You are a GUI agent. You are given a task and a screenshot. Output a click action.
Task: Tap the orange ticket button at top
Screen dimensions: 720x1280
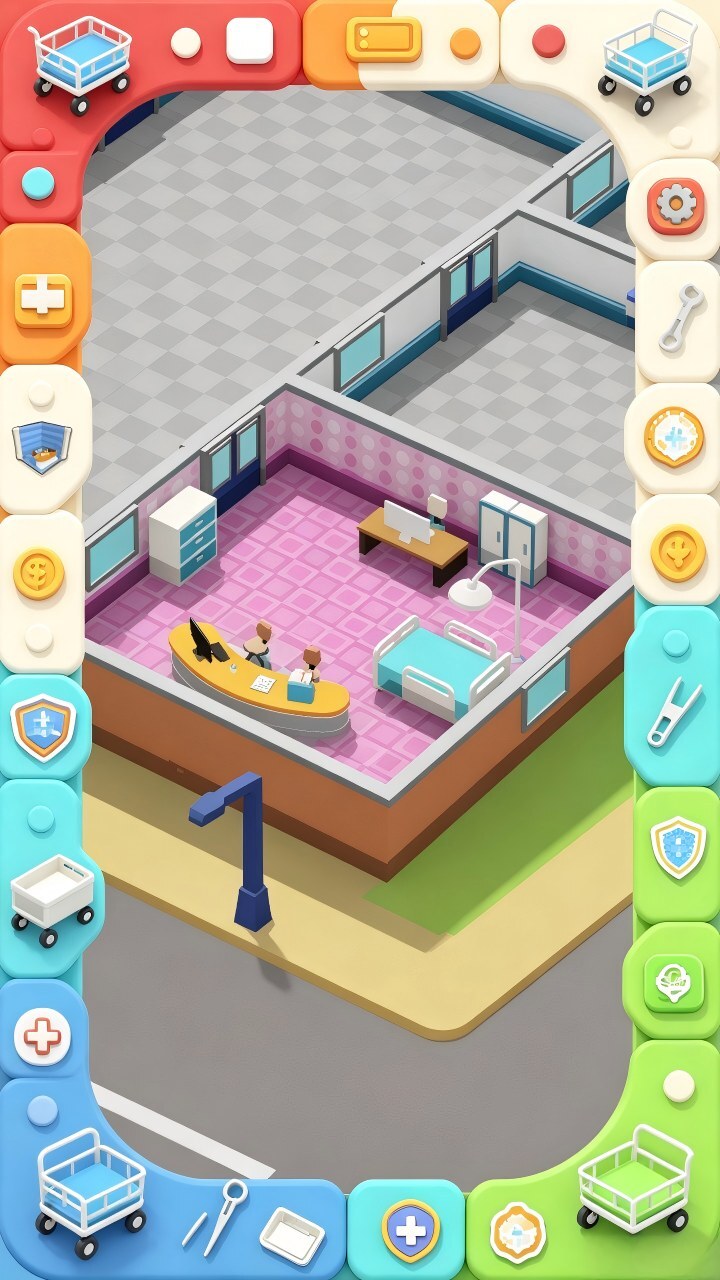[384, 38]
